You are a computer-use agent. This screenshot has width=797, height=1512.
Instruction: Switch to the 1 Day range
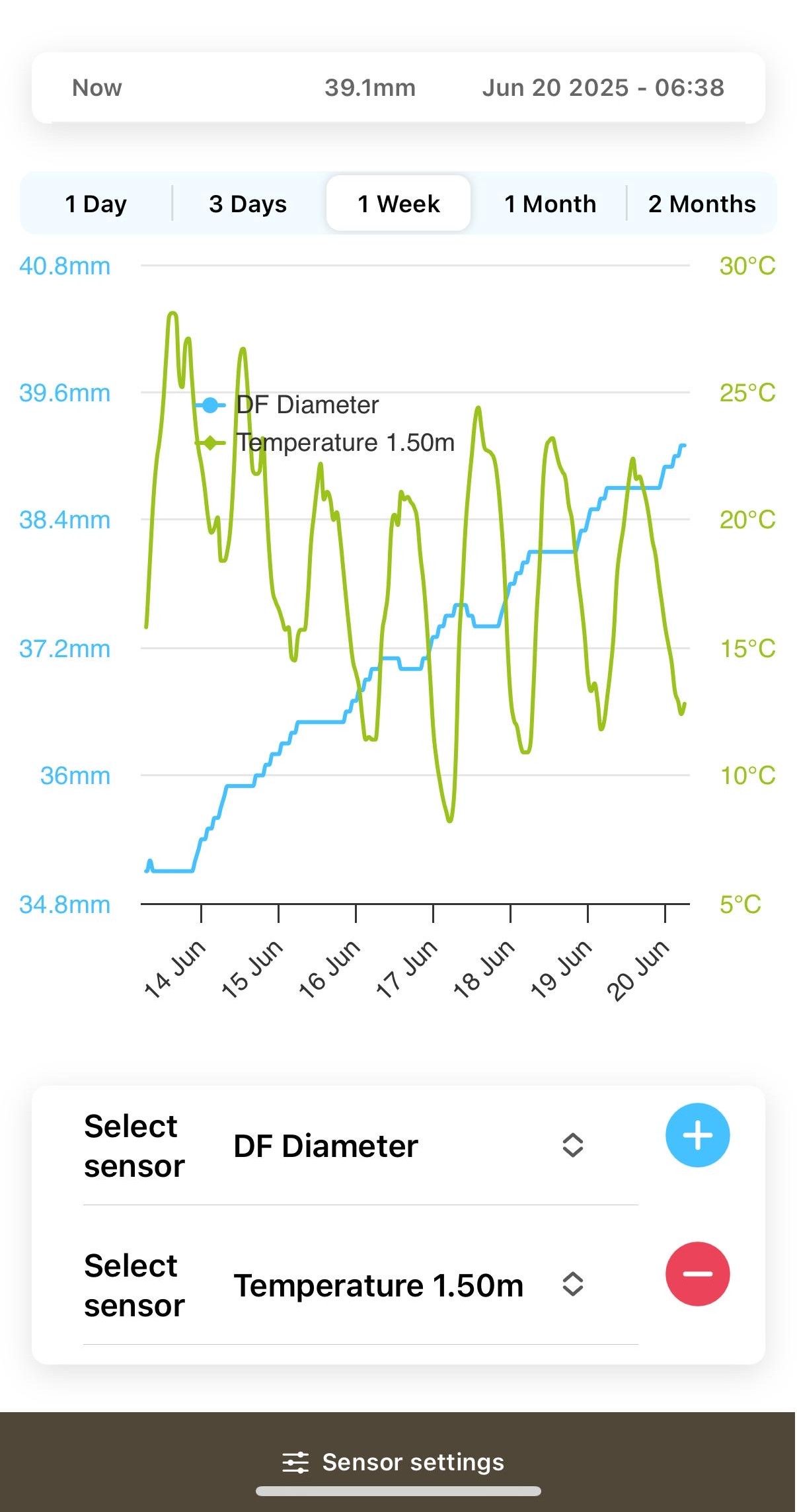pyautogui.click(x=96, y=204)
